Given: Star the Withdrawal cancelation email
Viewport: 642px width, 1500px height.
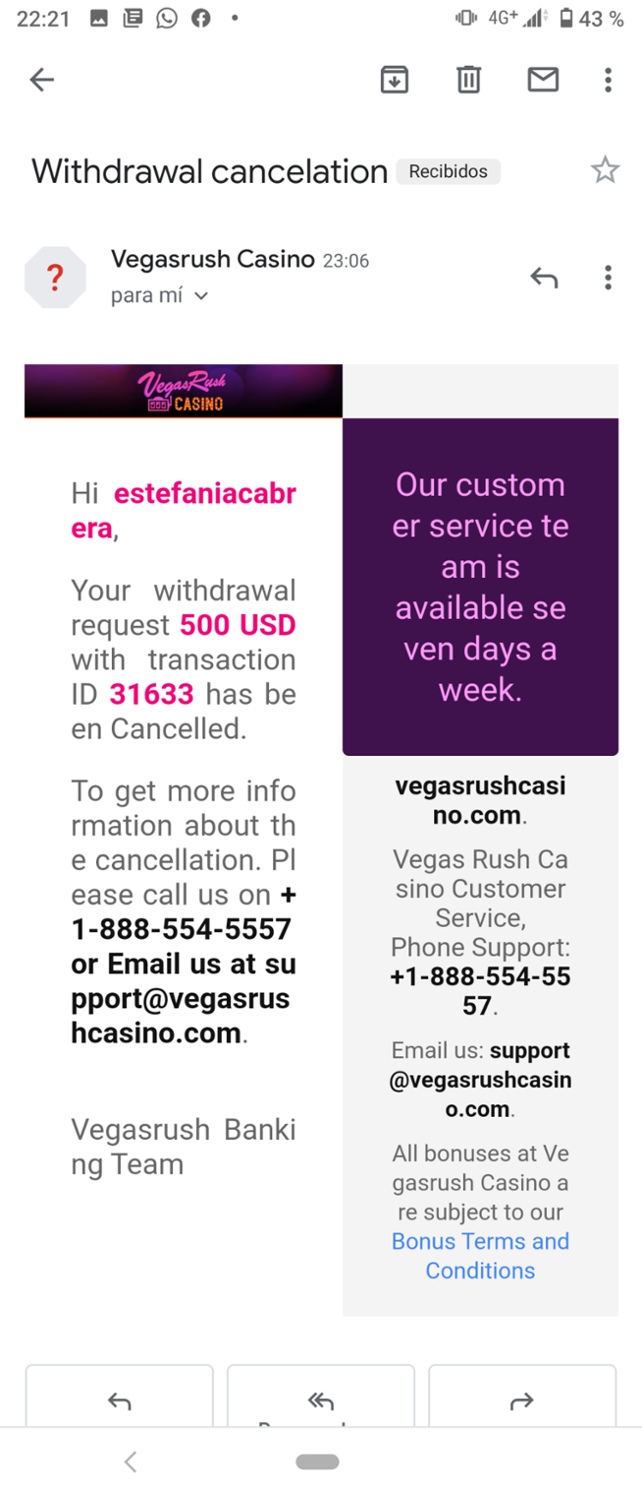Looking at the screenshot, I should point(605,171).
